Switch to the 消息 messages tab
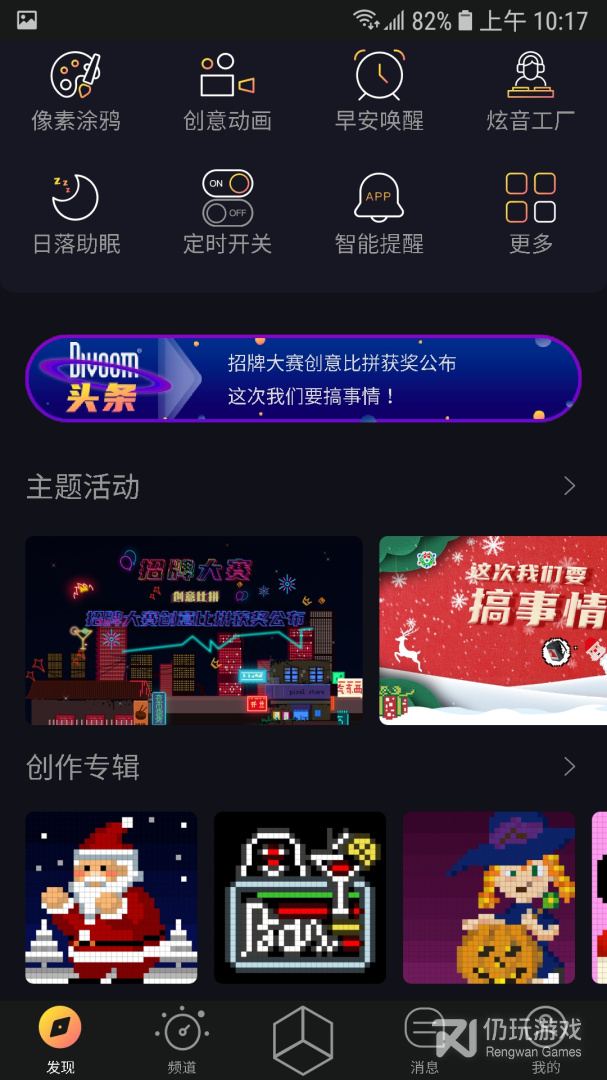 [424, 1040]
